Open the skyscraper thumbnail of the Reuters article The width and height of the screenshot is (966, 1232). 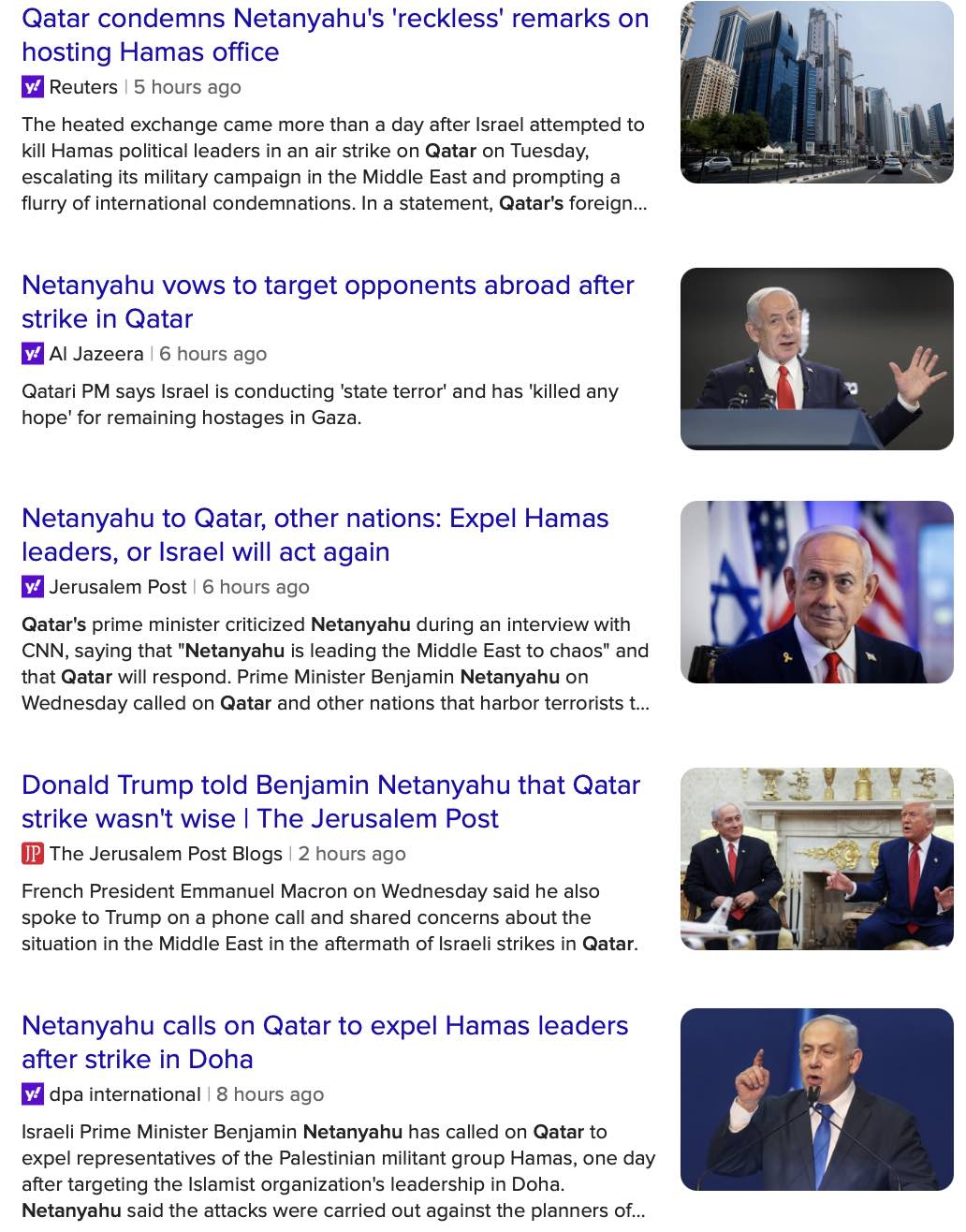click(x=816, y=93)
